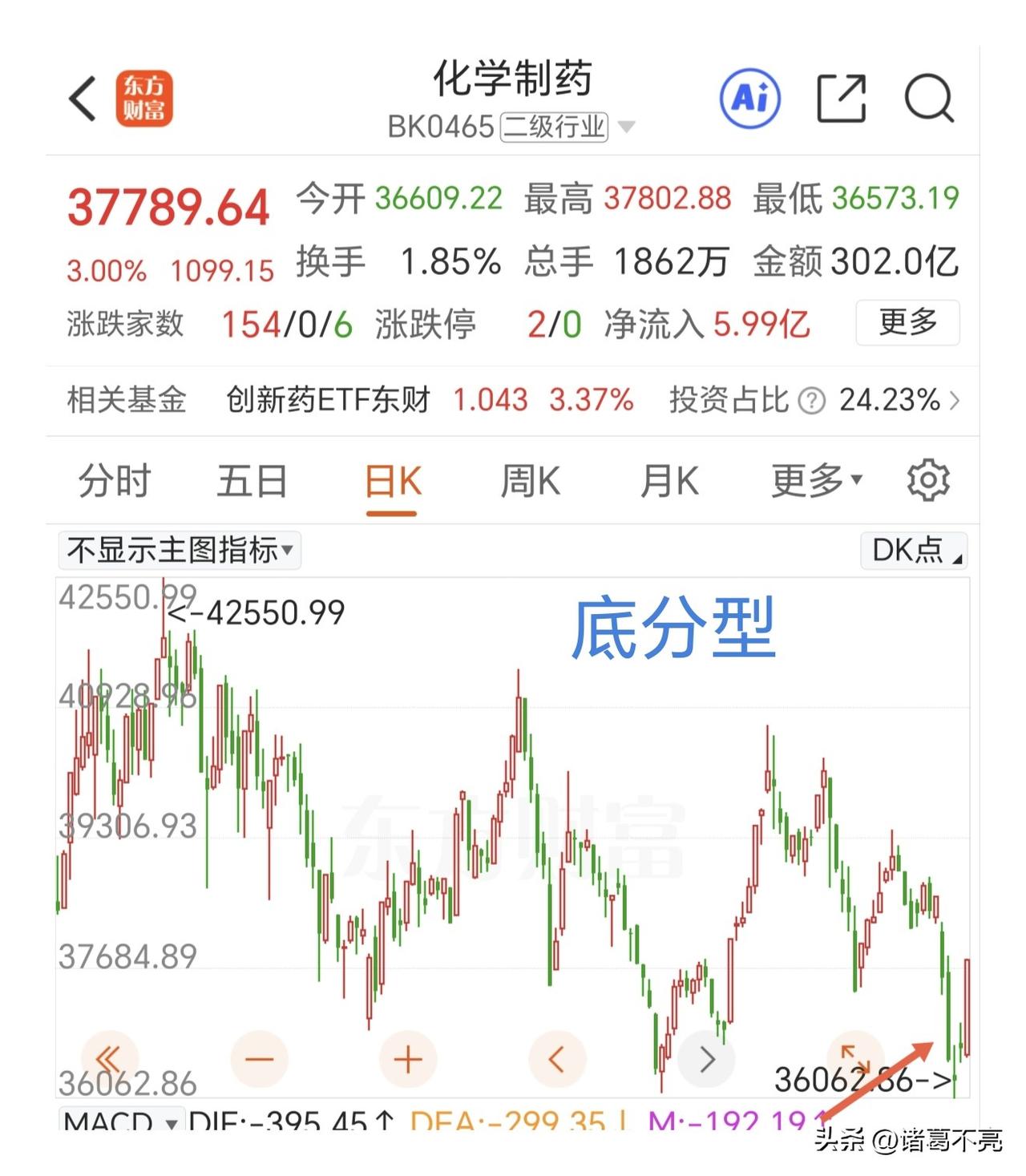Zoom in the chart with plus button
The width and height of the screenshot is (1026, 1176).
pos(408,1059)
